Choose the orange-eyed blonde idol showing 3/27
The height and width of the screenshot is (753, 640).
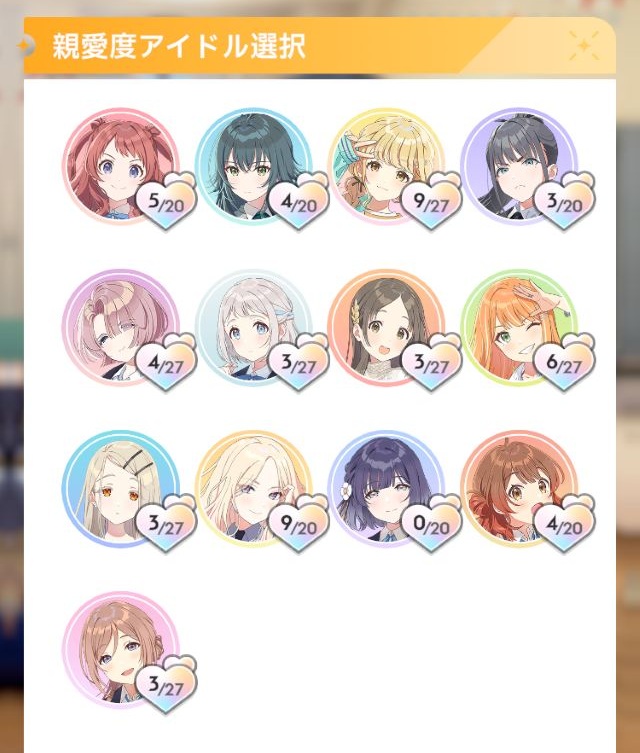click(120, 489)
